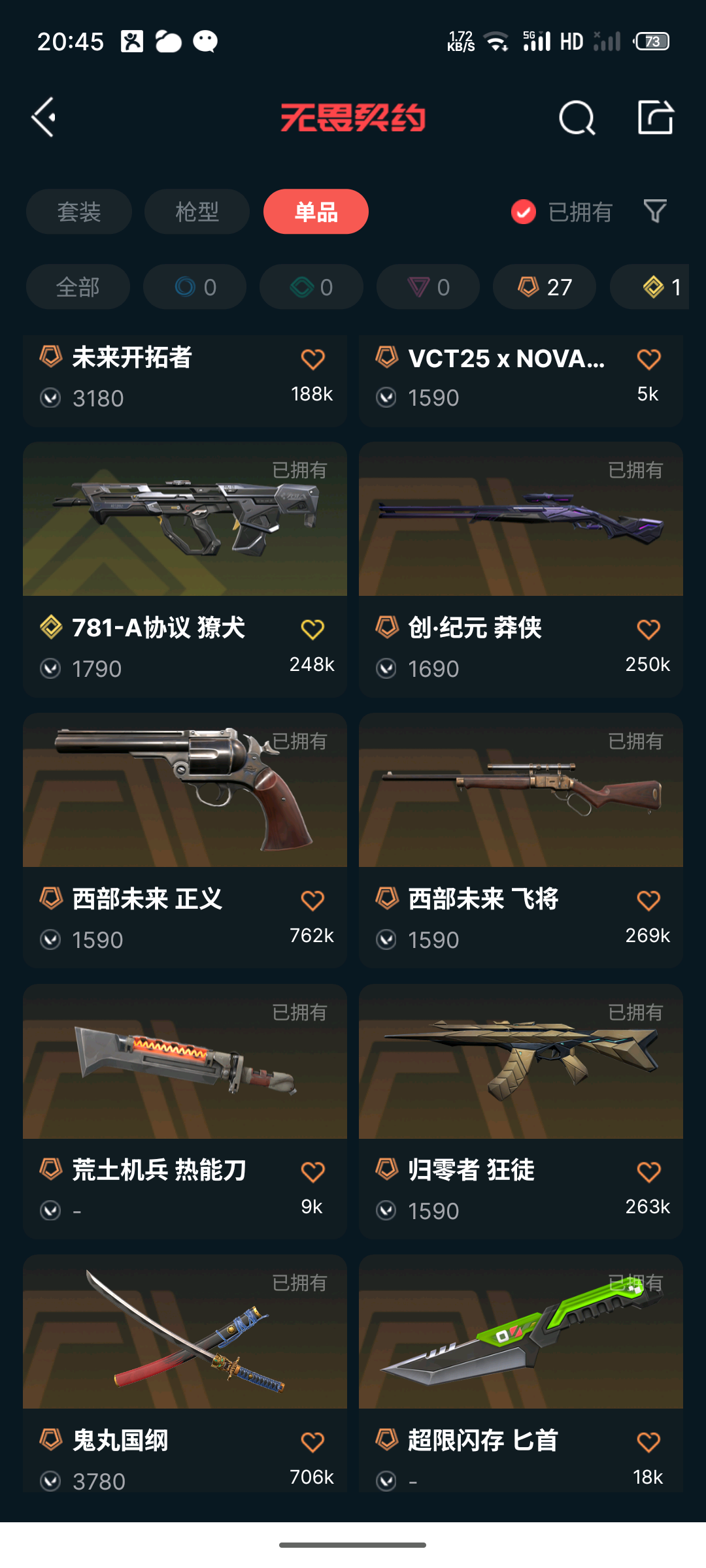Tap the heart on 未来开拓者
Viewport: 706px width, 1568px height.
click(312, 359)
